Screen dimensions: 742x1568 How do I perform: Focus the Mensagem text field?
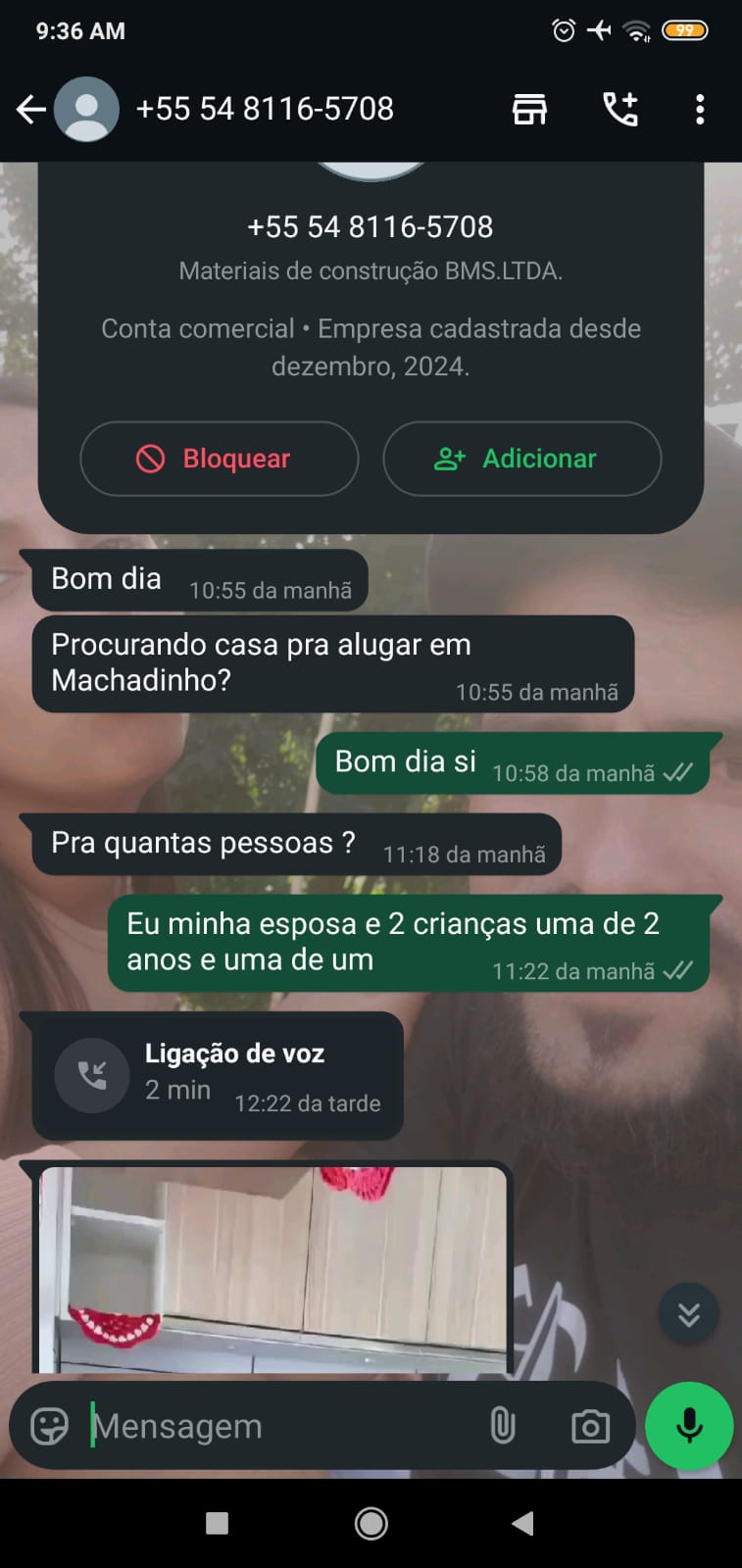274,1426
